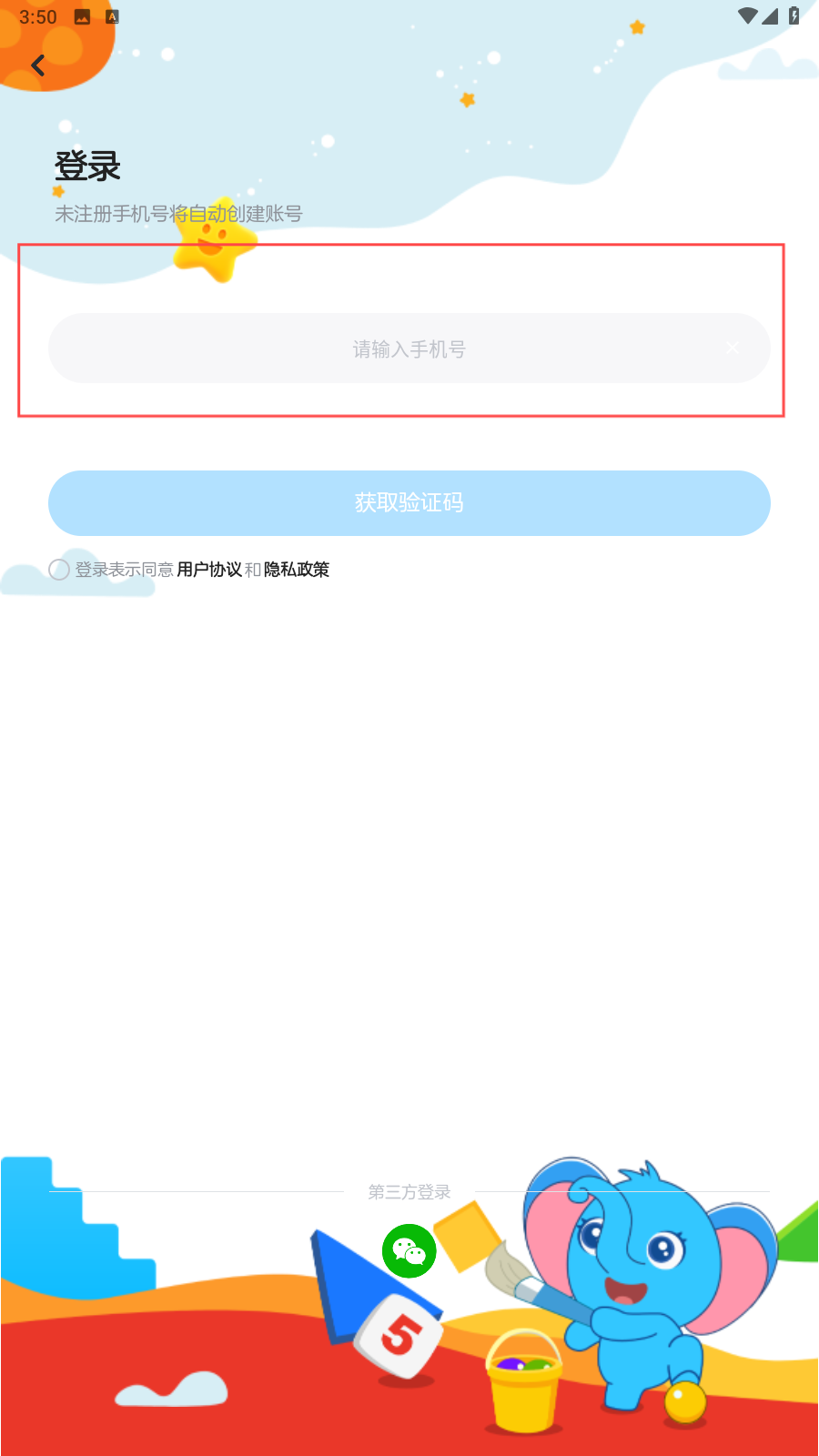Open the 隐私政策 link
819x1456 pixels.
pos(297,570)
